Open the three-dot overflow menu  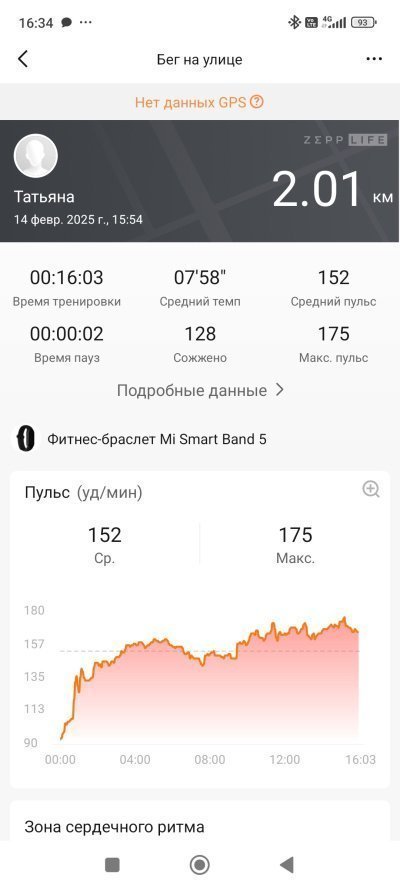pyautogui.click(x=374, y=59)
